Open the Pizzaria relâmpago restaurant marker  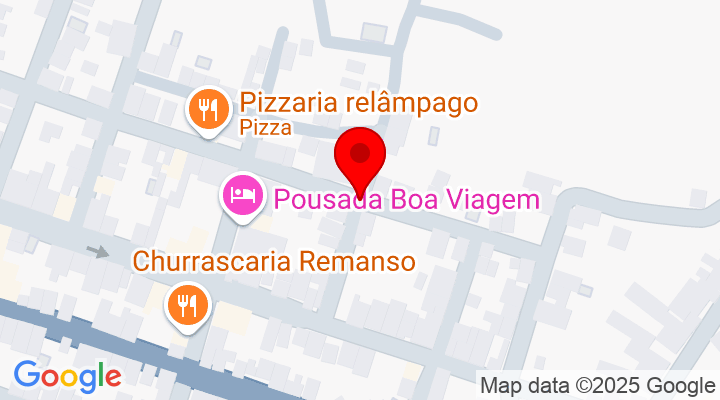207,109
